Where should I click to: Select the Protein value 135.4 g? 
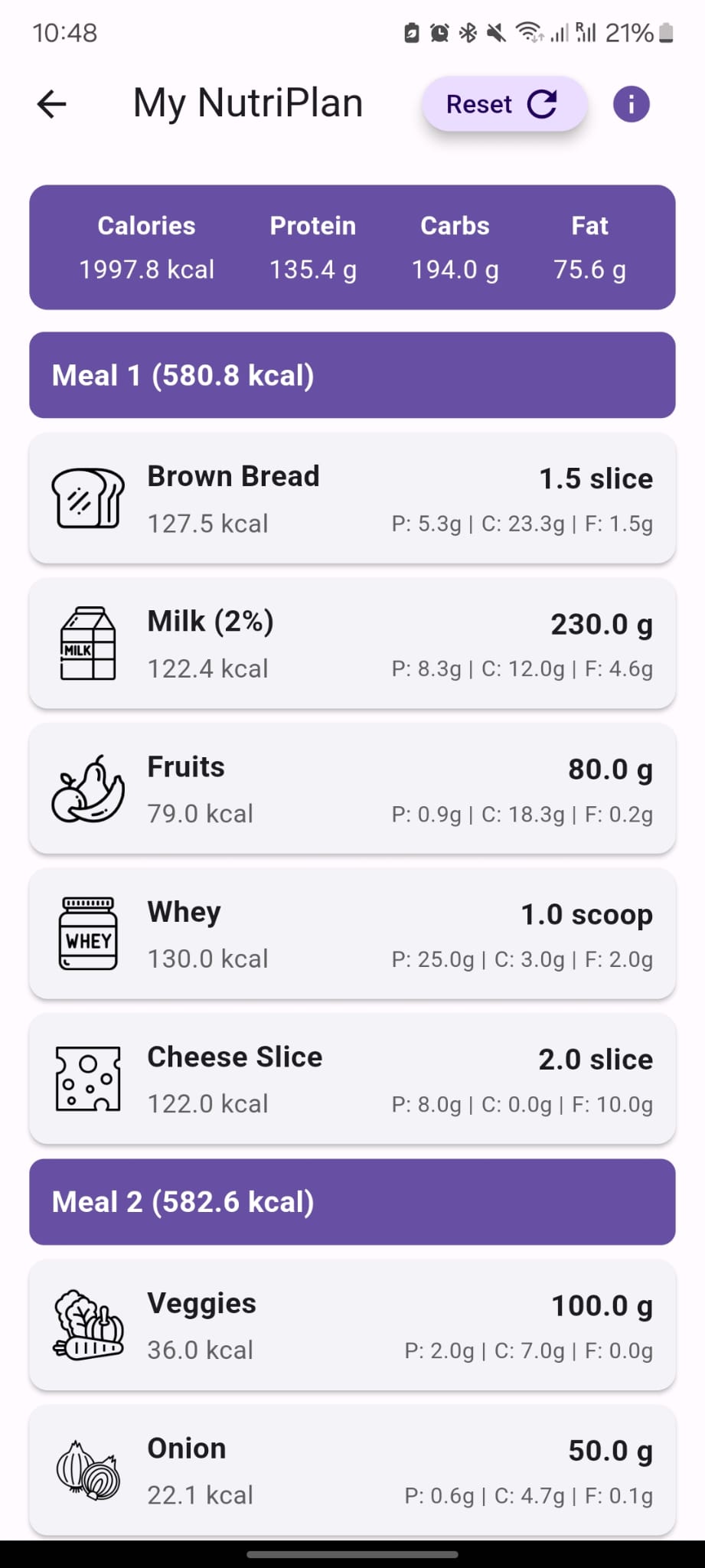pyautogui.click(x=312, y=269)
